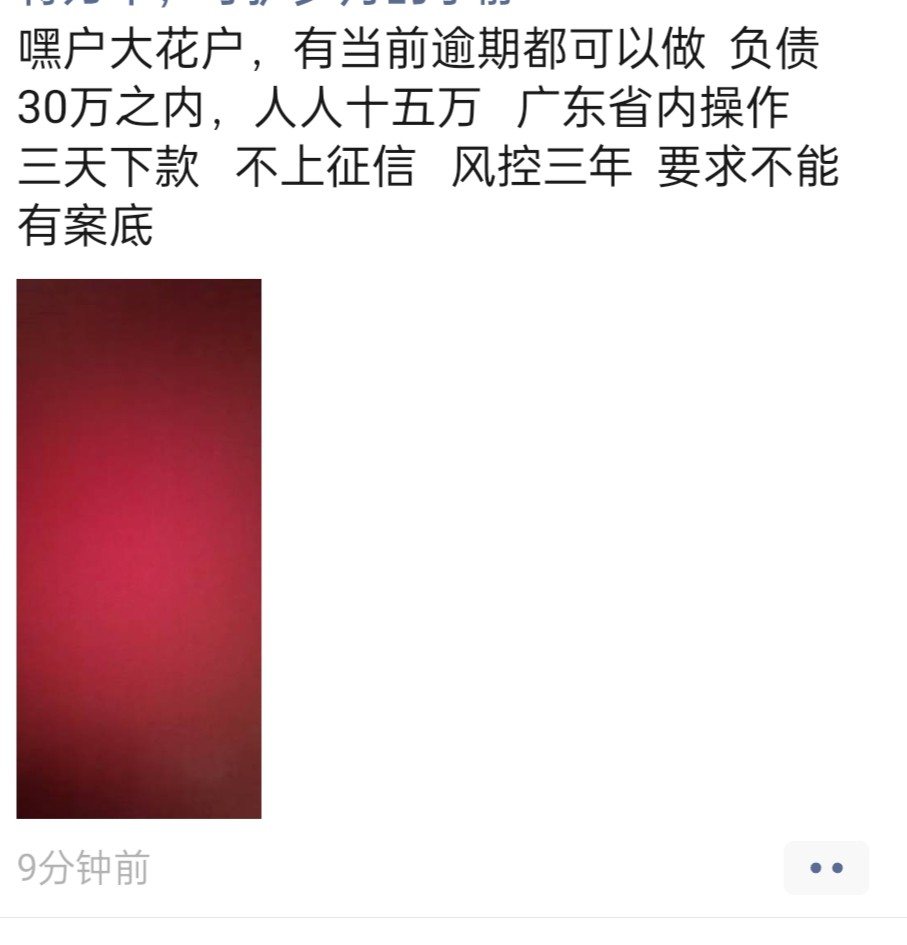This screenshot has width=907, height=945.
Task: Open the two-dot like/comment menu
Action: click(x=826, y=868)
